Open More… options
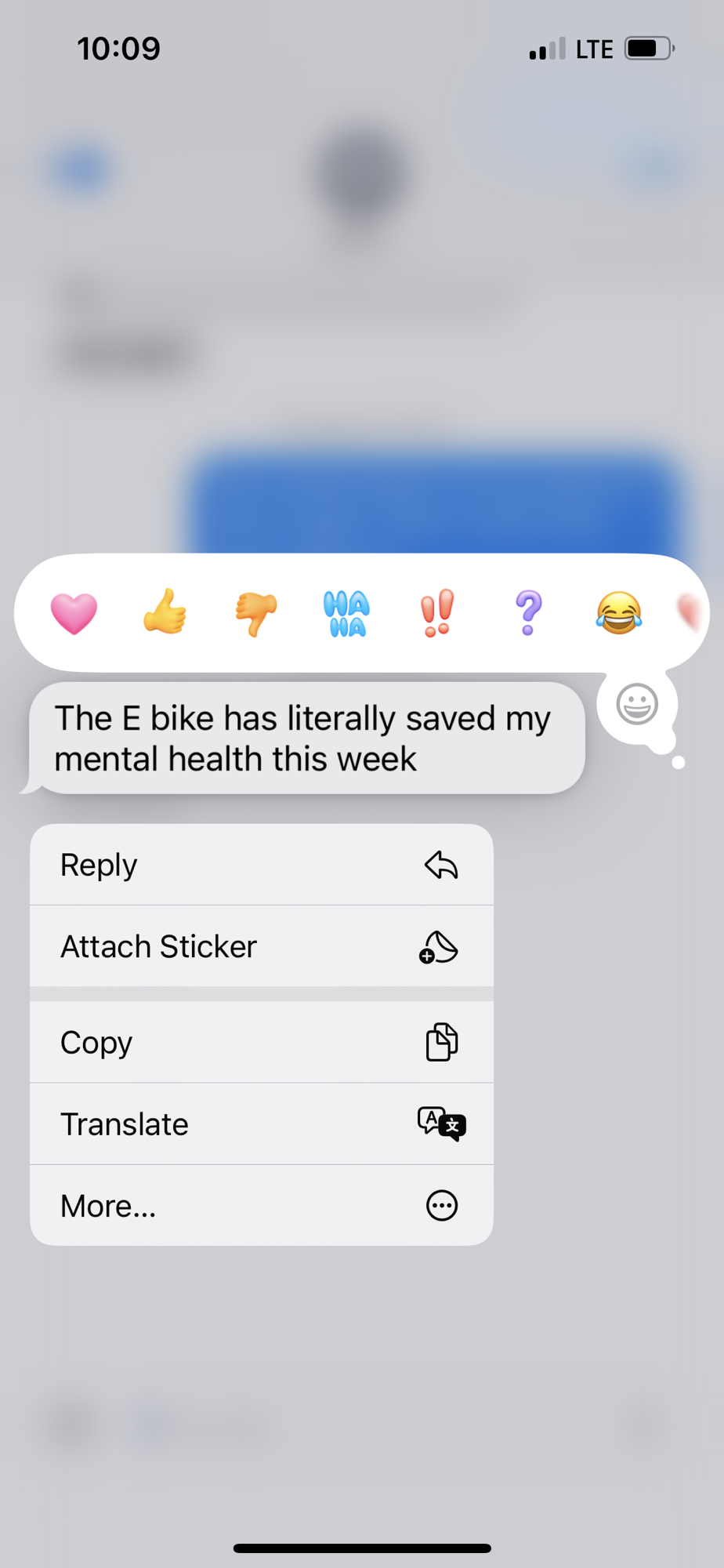The height and width of the screenshot is (1568, 724). click(x=261, y=1206)
